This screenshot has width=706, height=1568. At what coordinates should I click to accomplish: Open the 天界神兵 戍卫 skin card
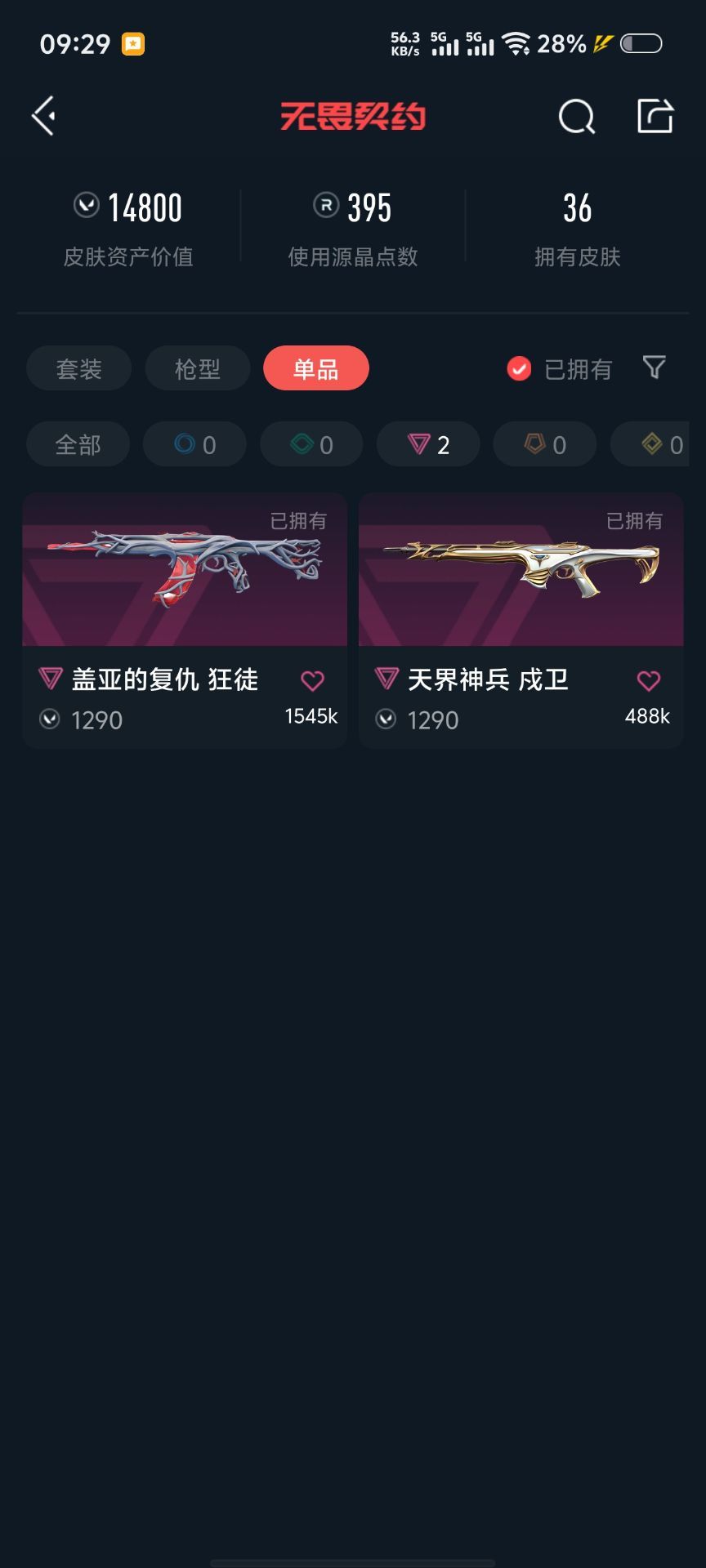coord(521,620)
